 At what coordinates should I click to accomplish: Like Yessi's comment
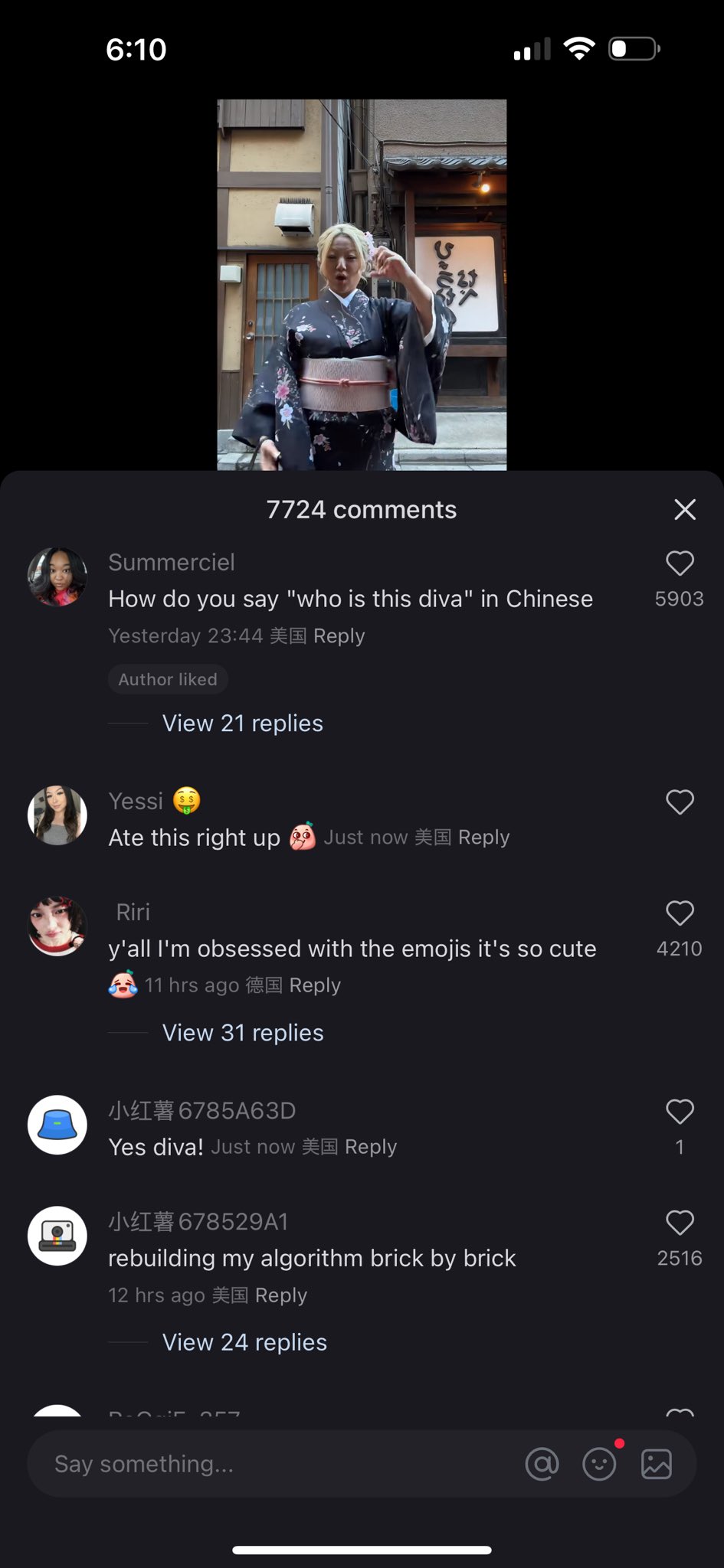click(680, 802)
